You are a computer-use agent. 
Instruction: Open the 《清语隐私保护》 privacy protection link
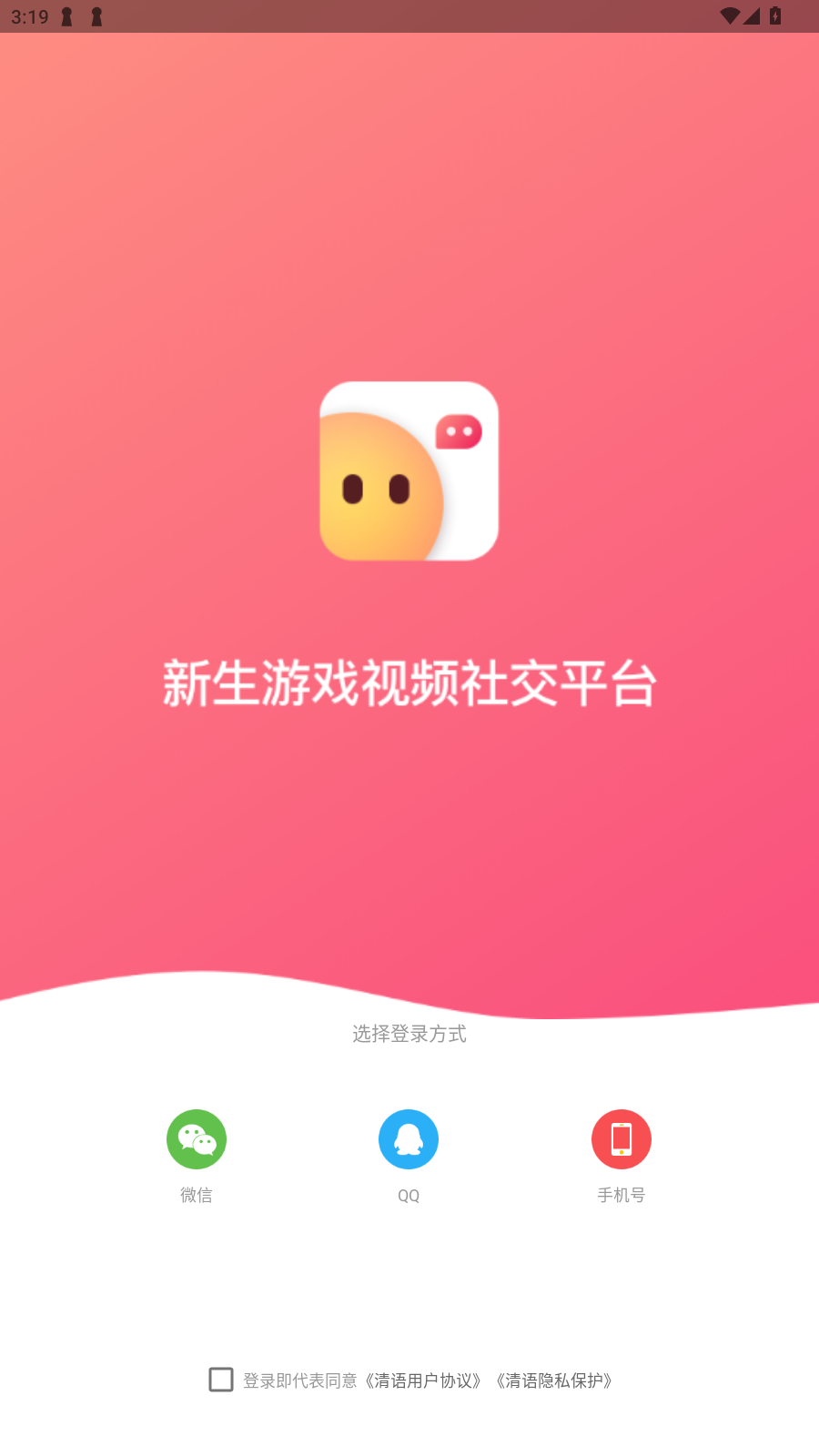[x=556, y=1380]
